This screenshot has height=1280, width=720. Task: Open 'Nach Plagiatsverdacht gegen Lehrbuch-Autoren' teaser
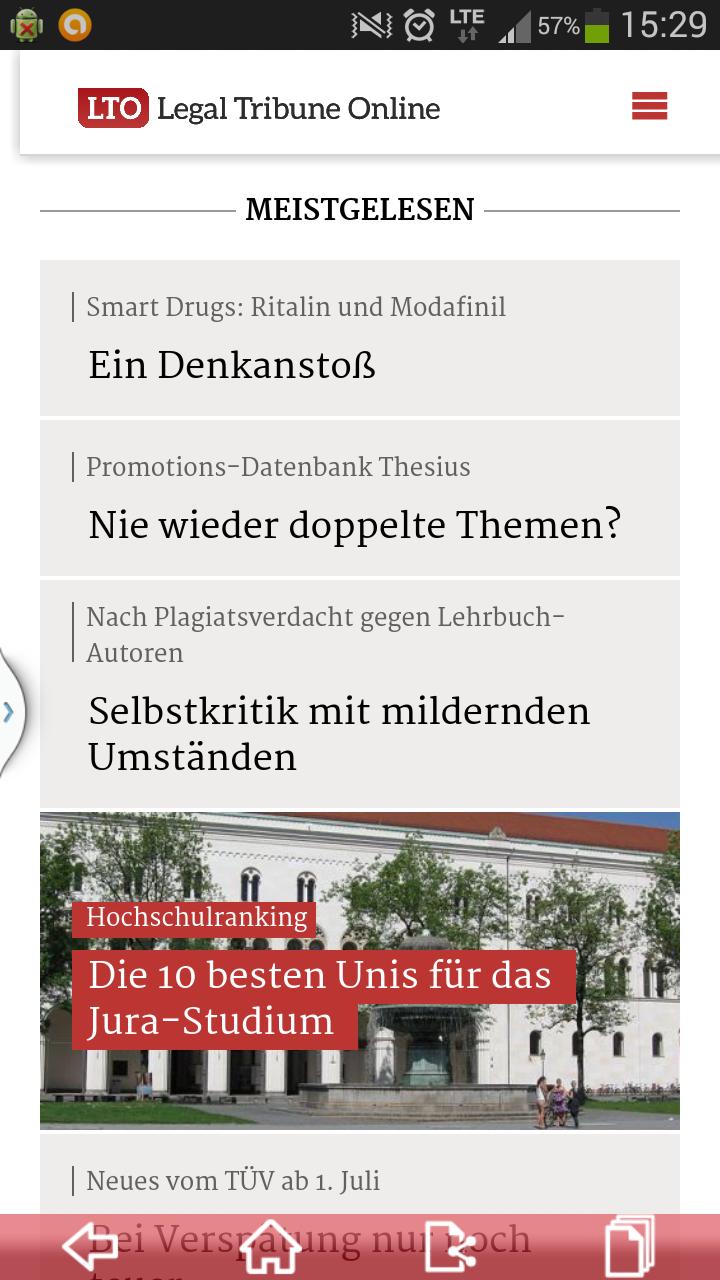click(x=325, y=634)
